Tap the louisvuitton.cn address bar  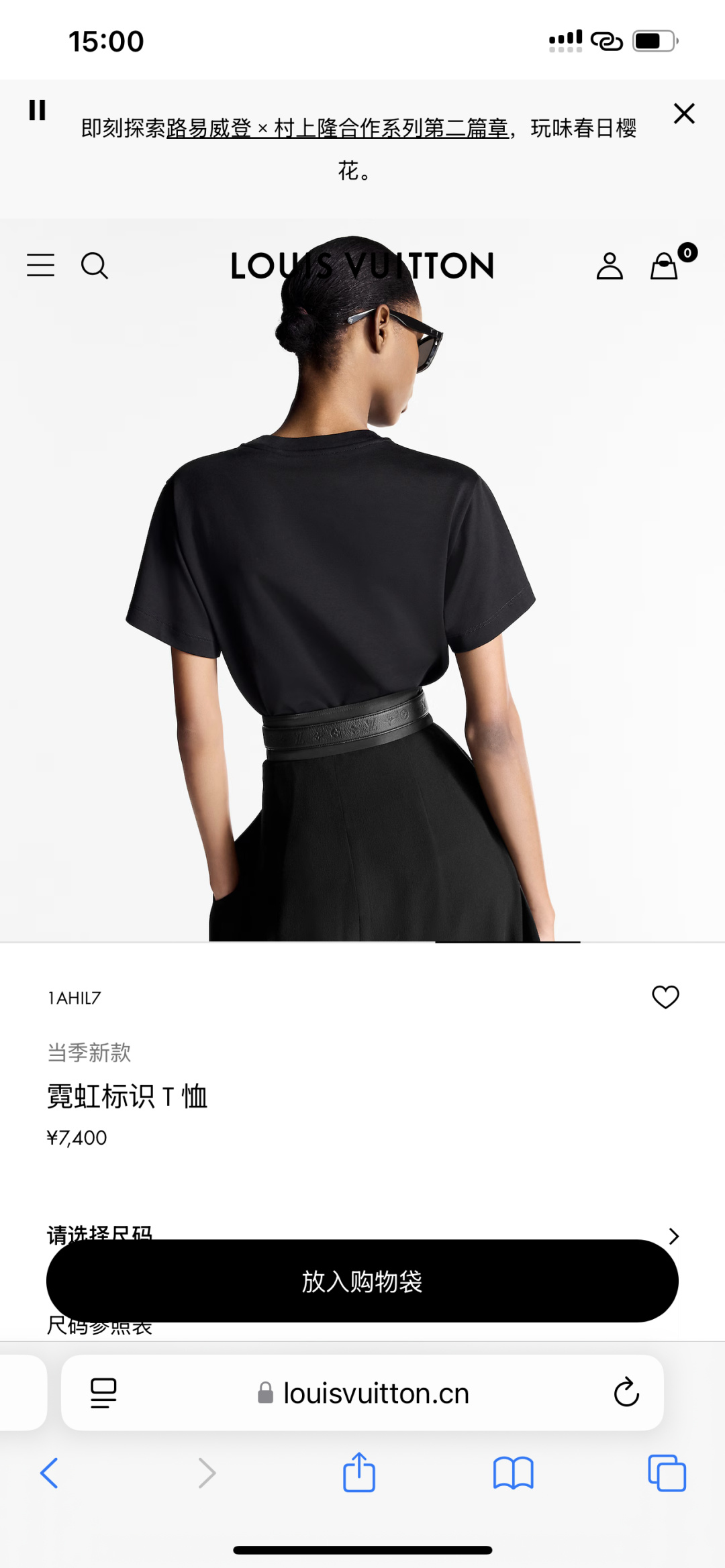[375, 1394]
